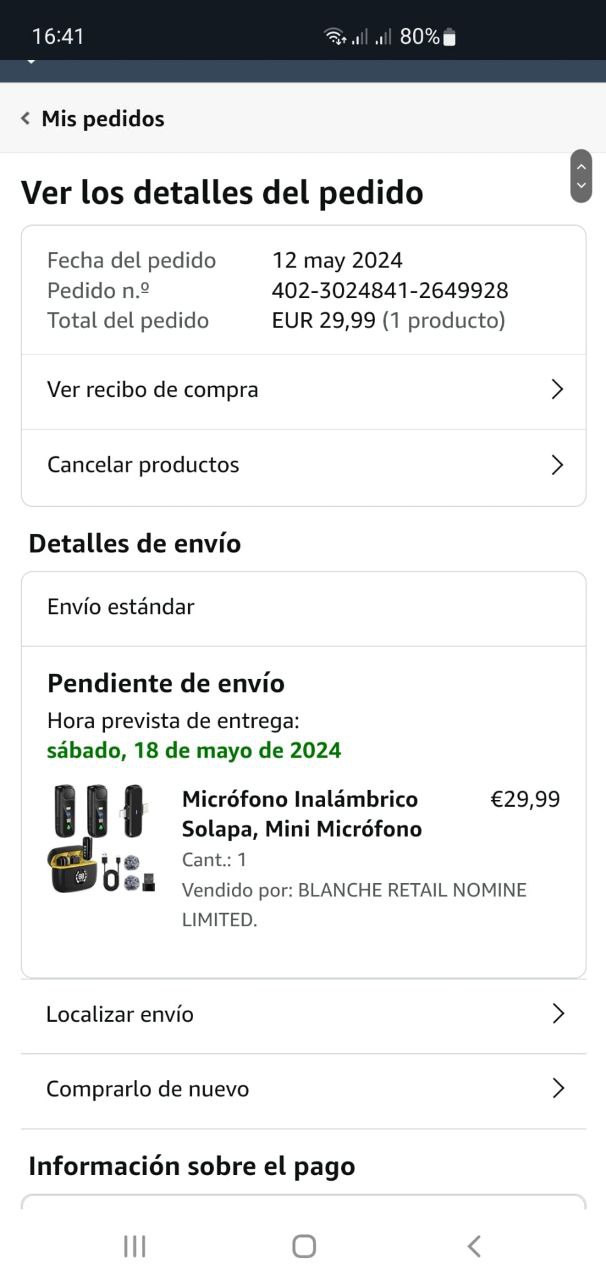The image size is (606, 1280).
Task: Go back to Mis pedidos
Action: click(92, 119)
